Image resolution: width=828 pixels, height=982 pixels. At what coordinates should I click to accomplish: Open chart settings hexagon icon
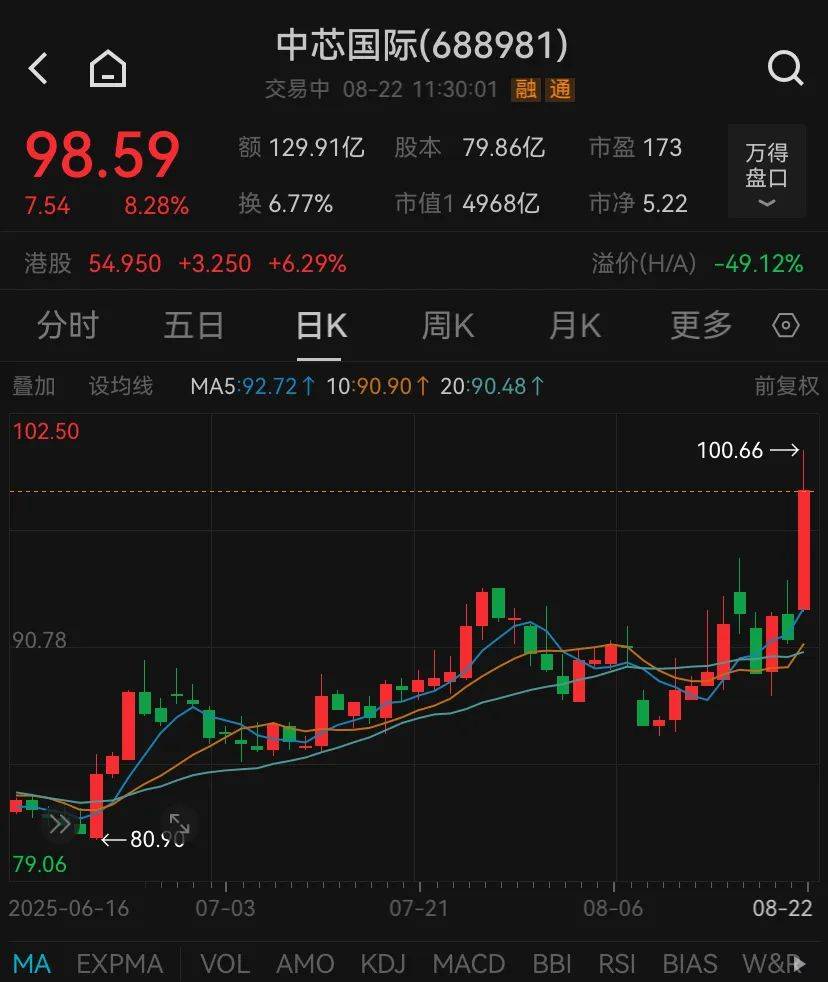787,326
